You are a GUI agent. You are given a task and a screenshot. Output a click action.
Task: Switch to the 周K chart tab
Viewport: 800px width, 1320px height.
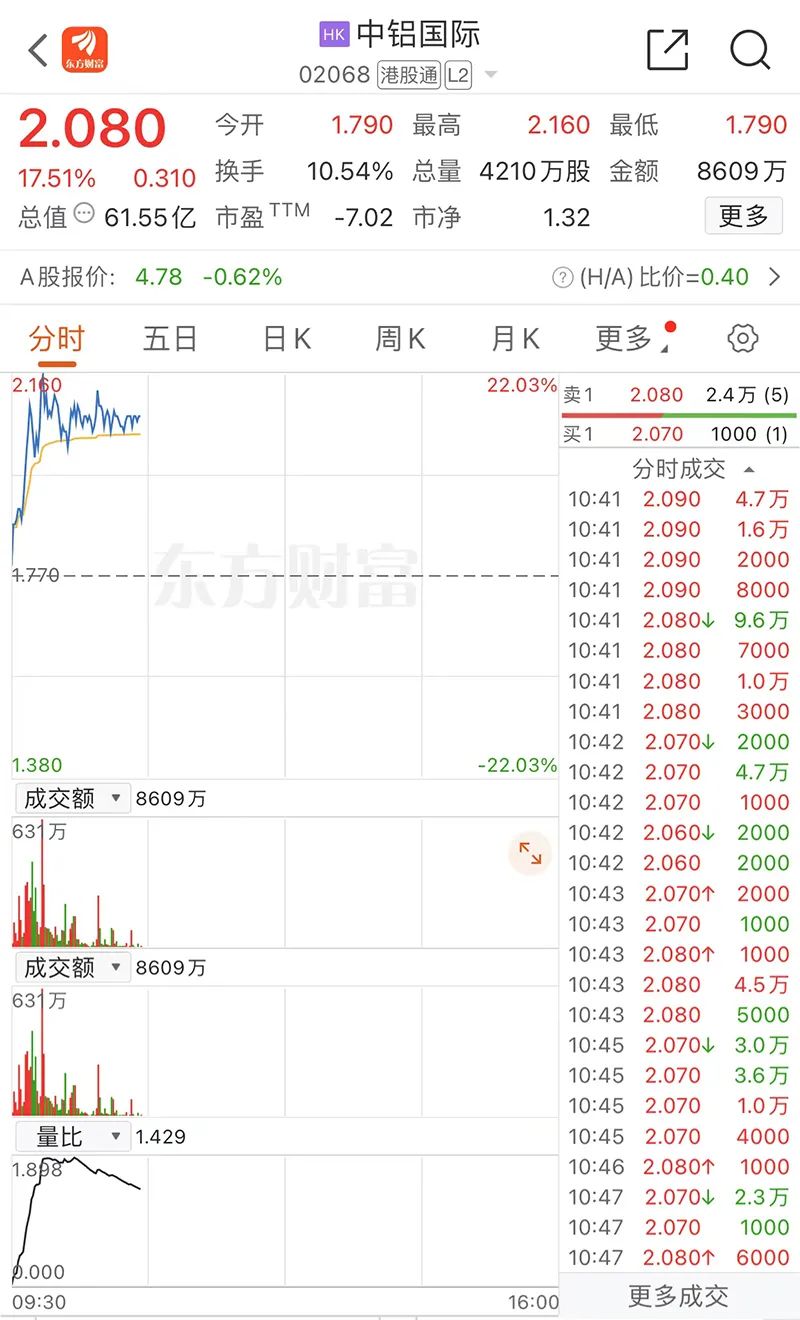pos(400,339)
